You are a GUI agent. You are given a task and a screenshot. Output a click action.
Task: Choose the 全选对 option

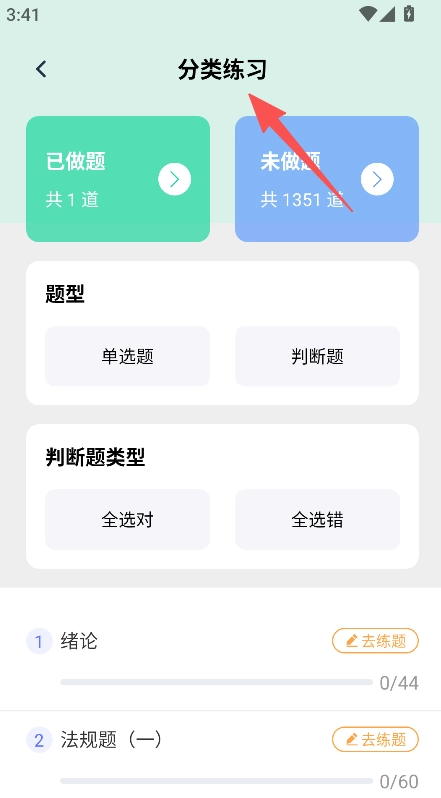pyautogui.click(x=127, y=520)
